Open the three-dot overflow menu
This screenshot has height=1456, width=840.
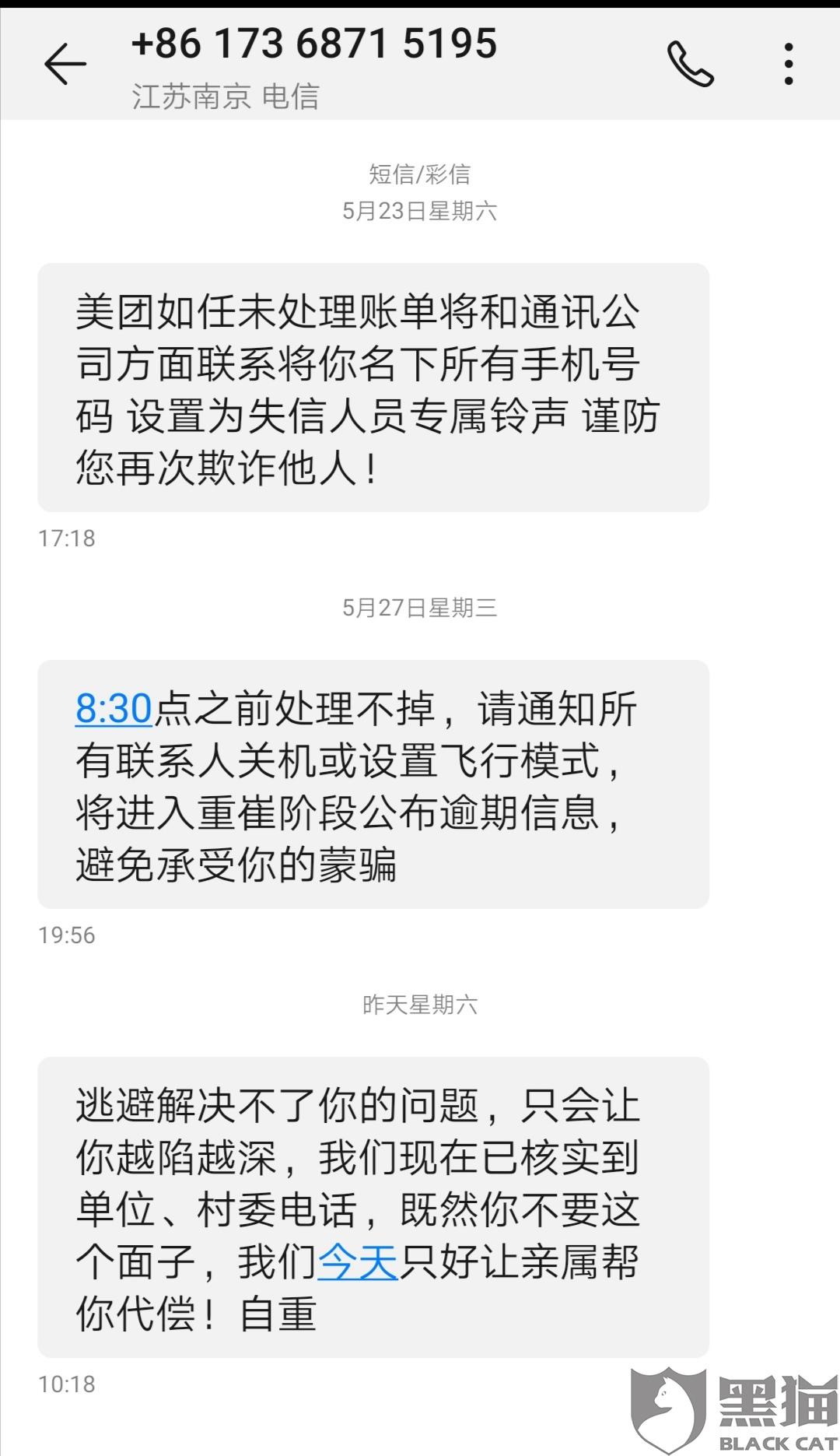(x=789, y=64)
